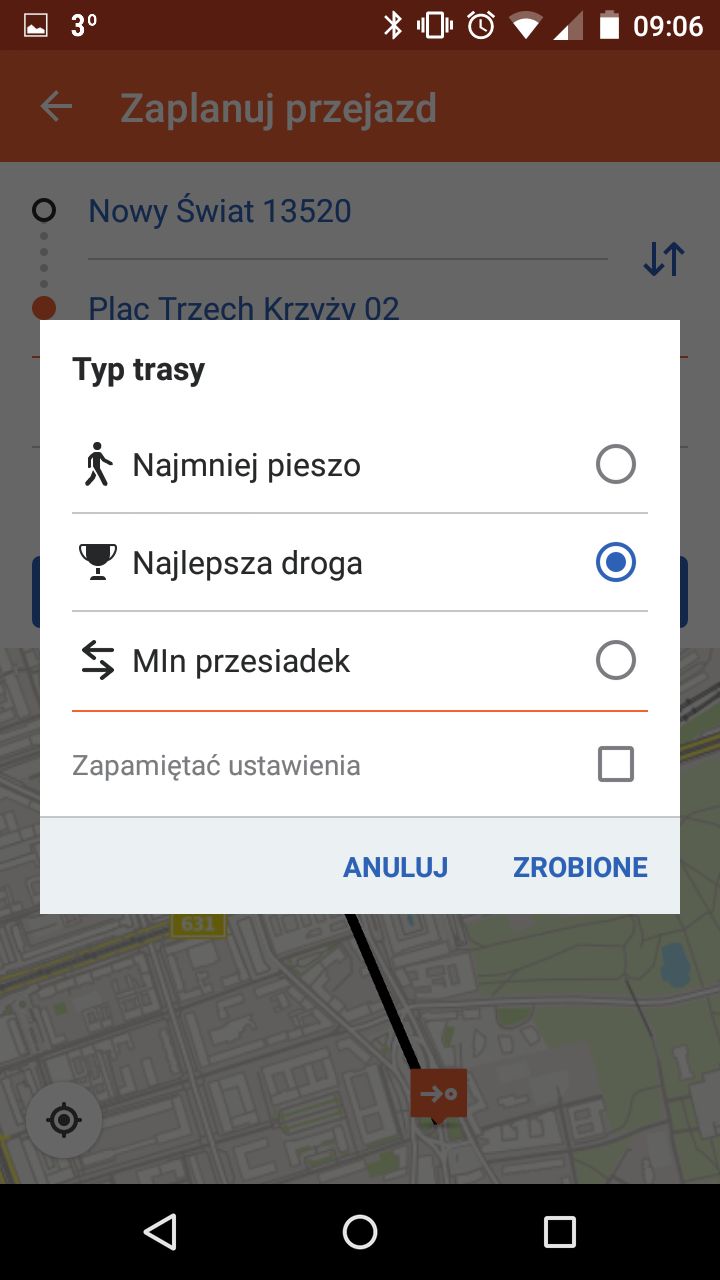Image resolution: width=720 pixels, height=1280 pixels.
Task: Tap the system back button
Action: (161, 1232)
